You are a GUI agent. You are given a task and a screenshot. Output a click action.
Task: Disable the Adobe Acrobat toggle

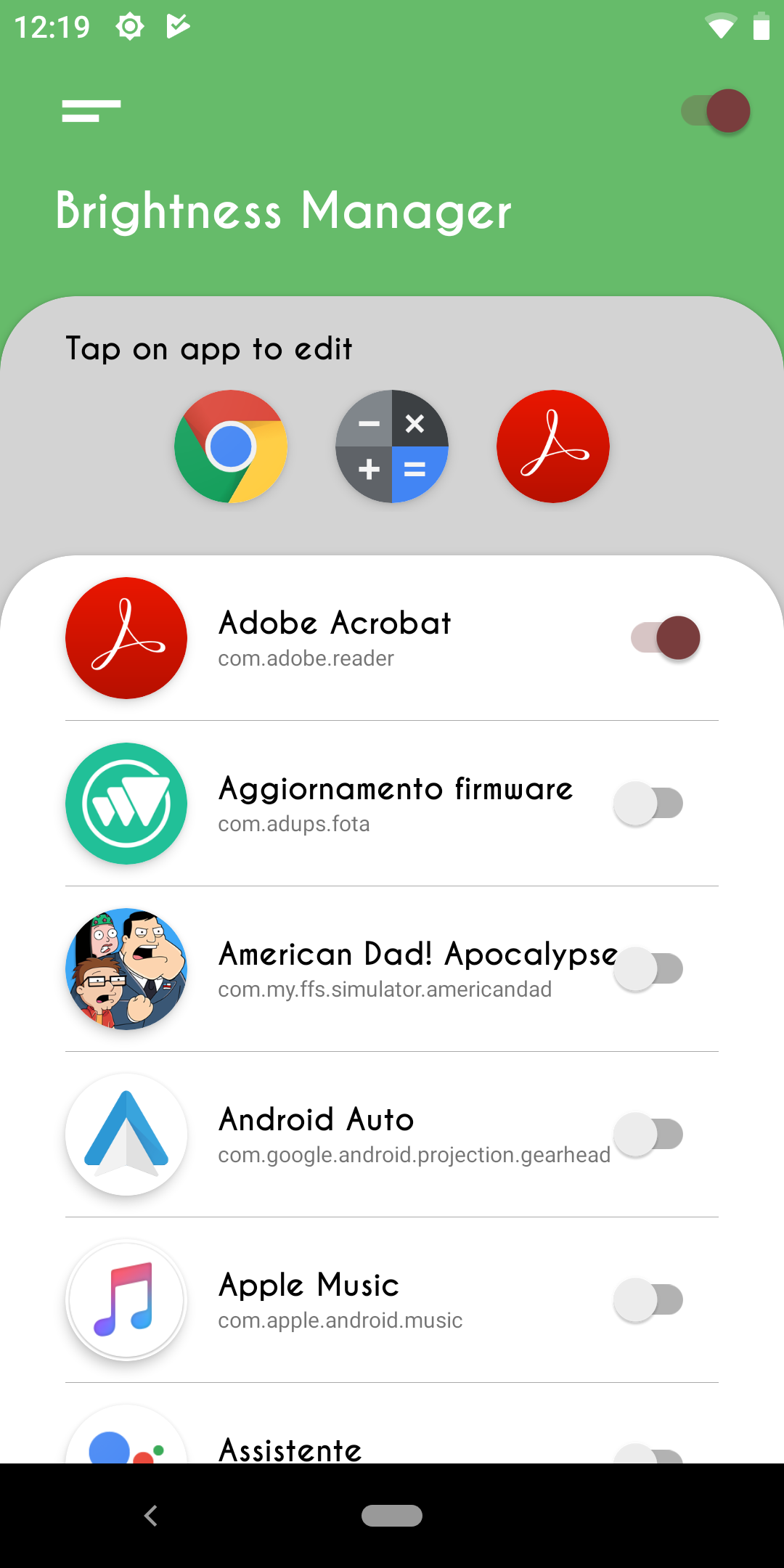(666, 638)
